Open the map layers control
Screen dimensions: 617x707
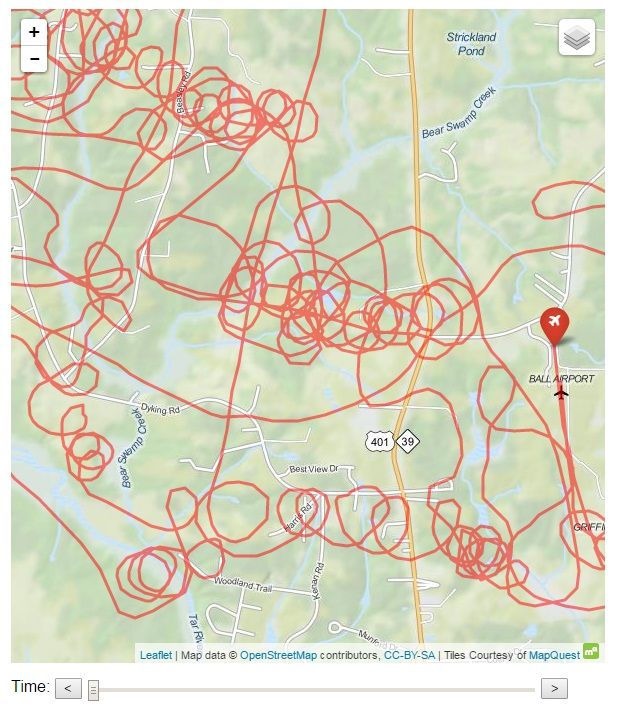coord(577,38)
